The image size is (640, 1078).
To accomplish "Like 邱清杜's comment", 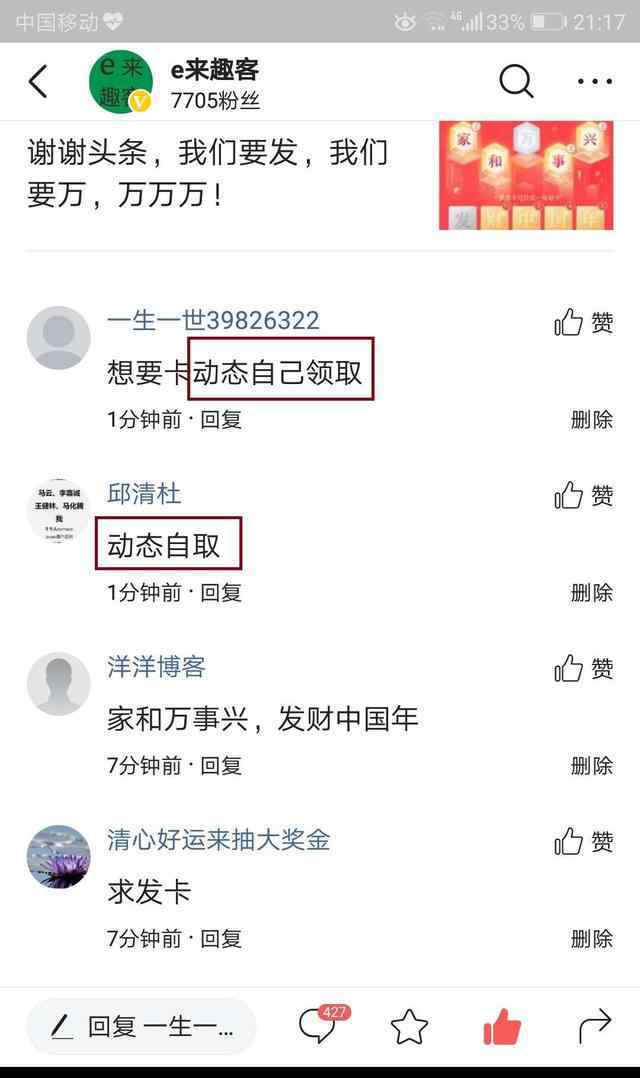I will pos(583,495).
